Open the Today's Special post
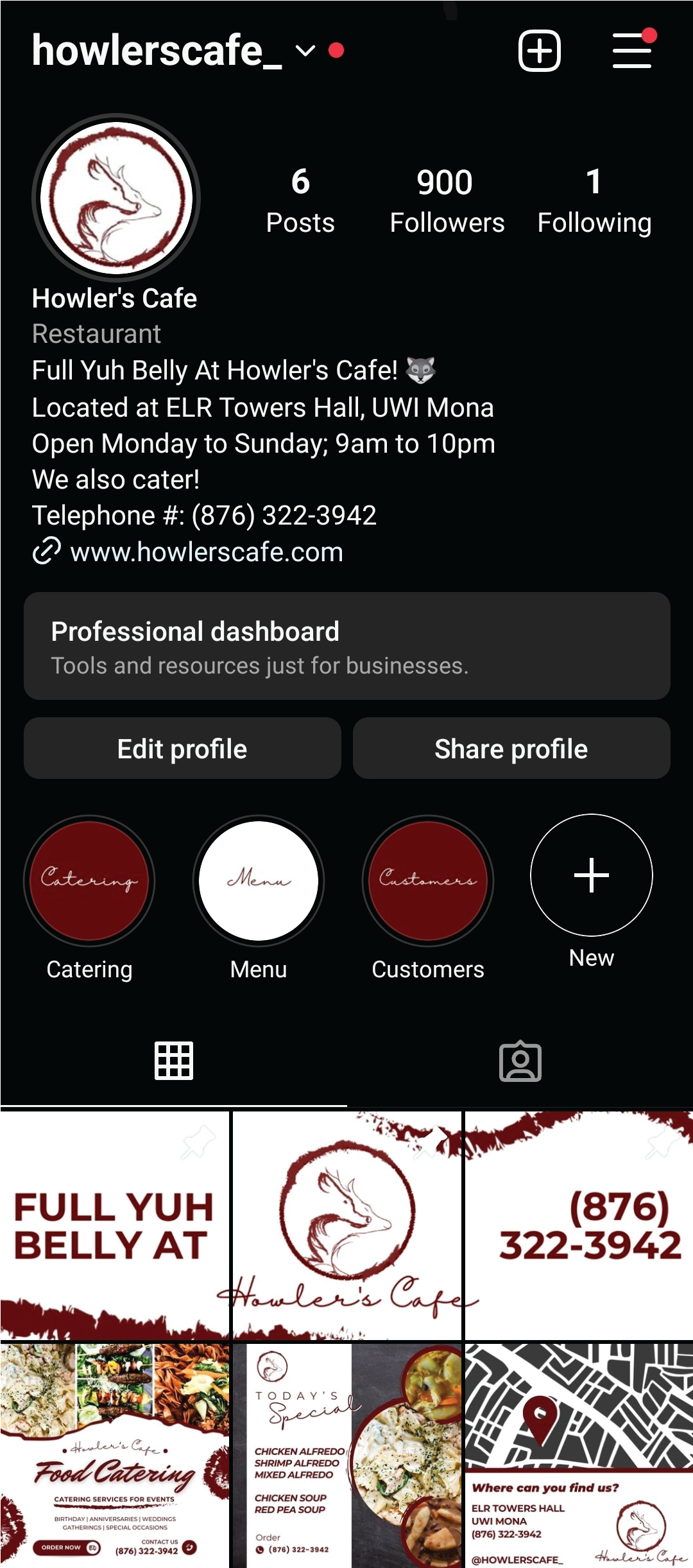The height and width of the screenshot is (1568, 693). click(x=347, y=1455)
